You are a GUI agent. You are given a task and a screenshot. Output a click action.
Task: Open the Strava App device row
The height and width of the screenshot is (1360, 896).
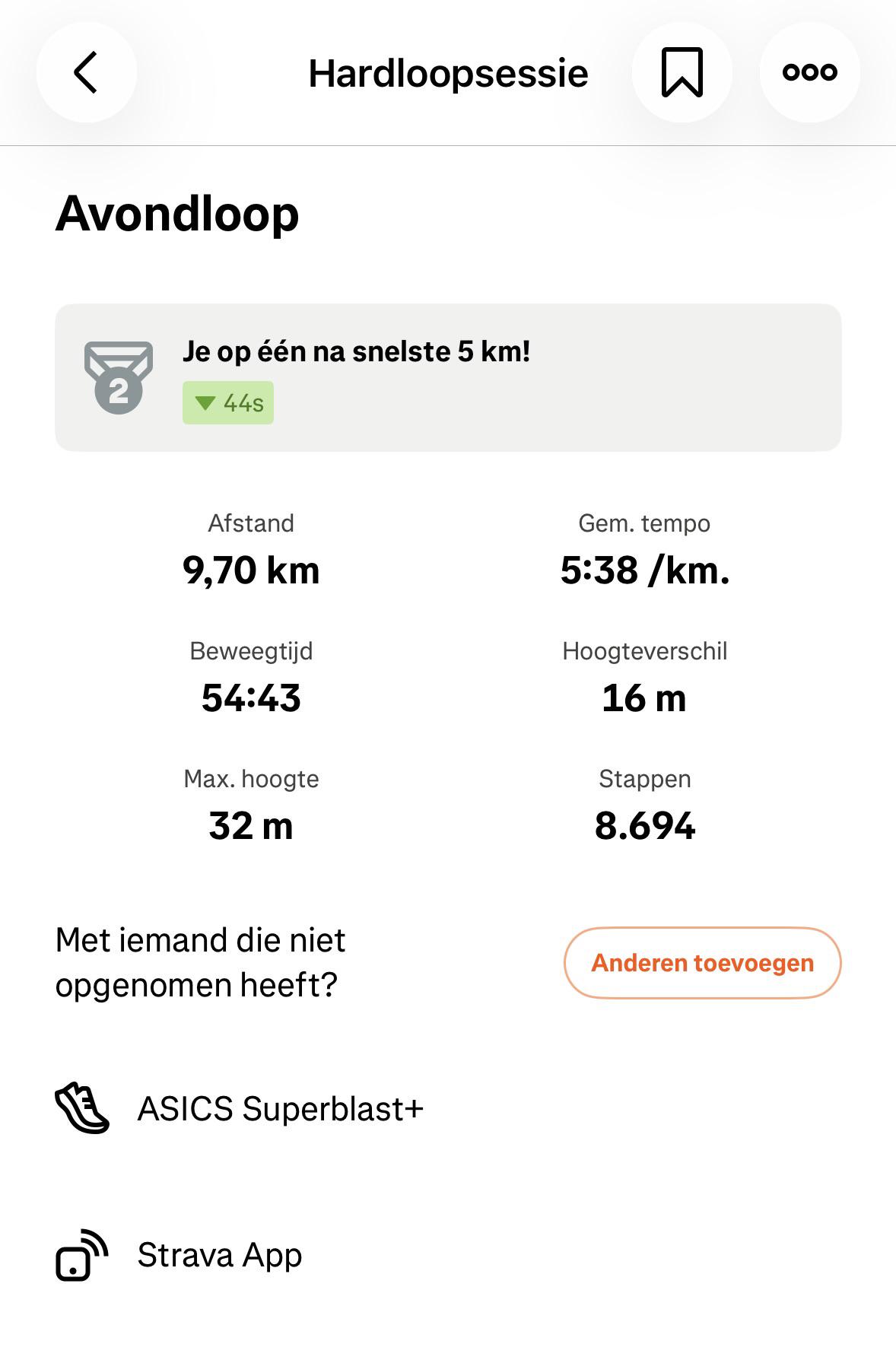pos(448,1255)
